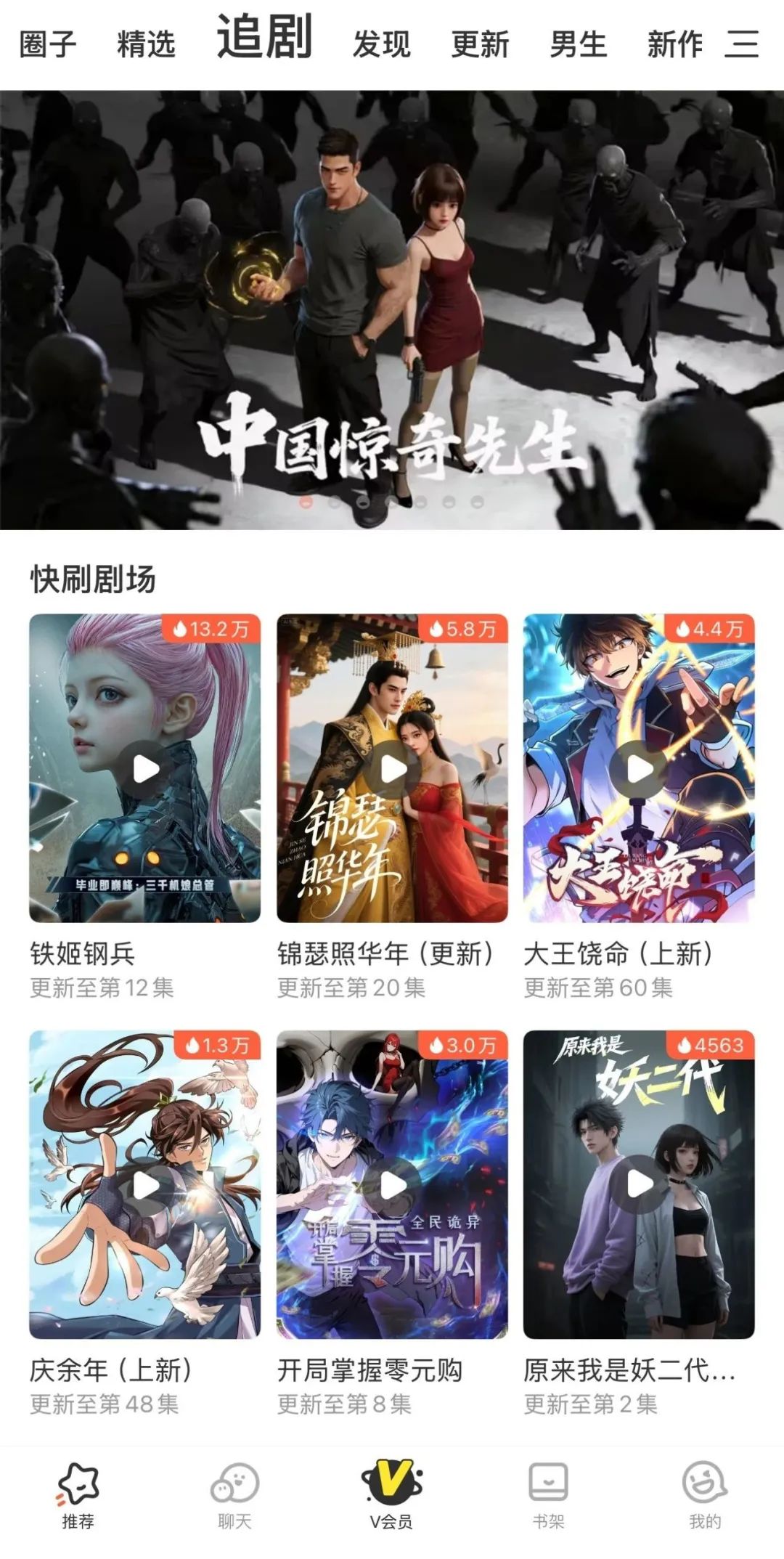
Task: Open 原来我是妖二代 series
Action: pyautogui.click(x=639, y=1184)
